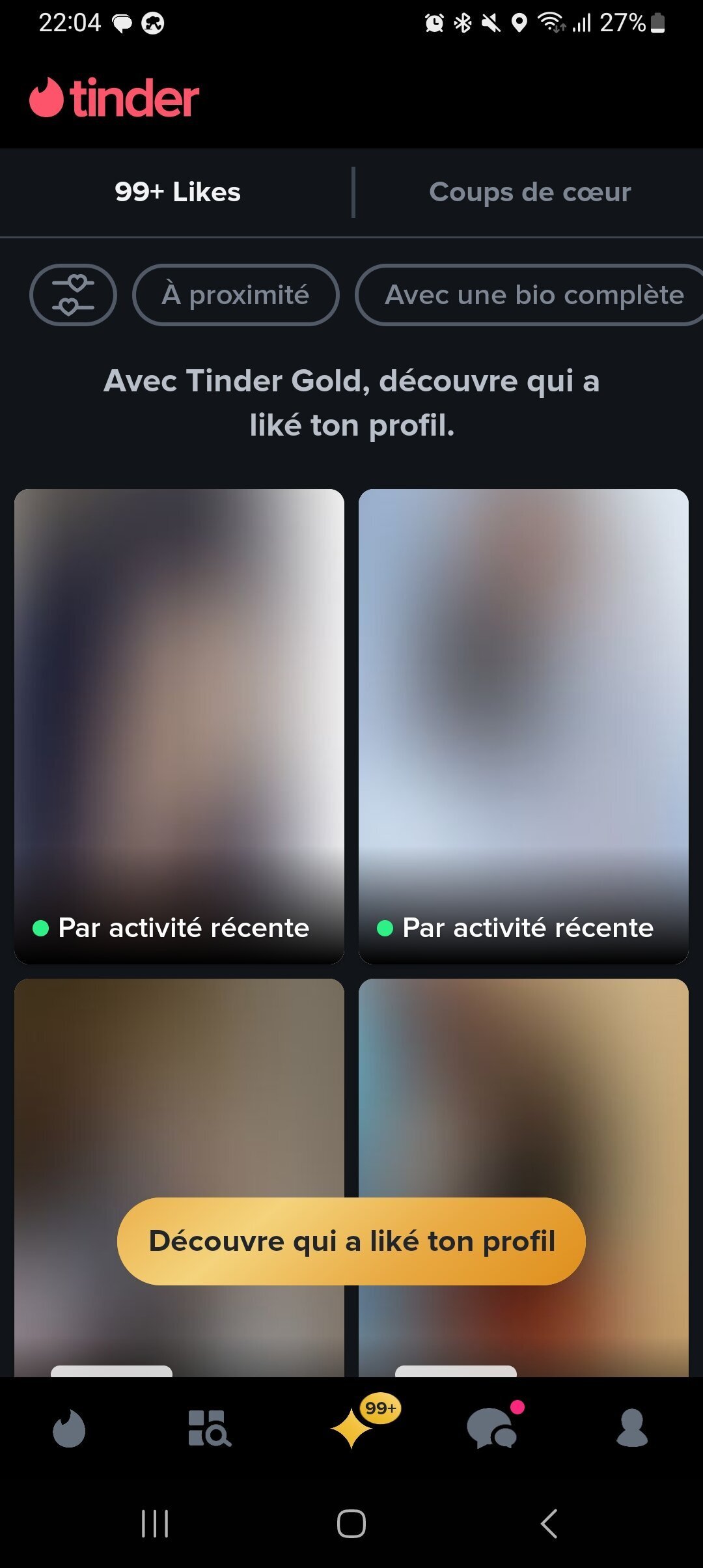Open the messages tab with notification dot

tap(493, 1427)
